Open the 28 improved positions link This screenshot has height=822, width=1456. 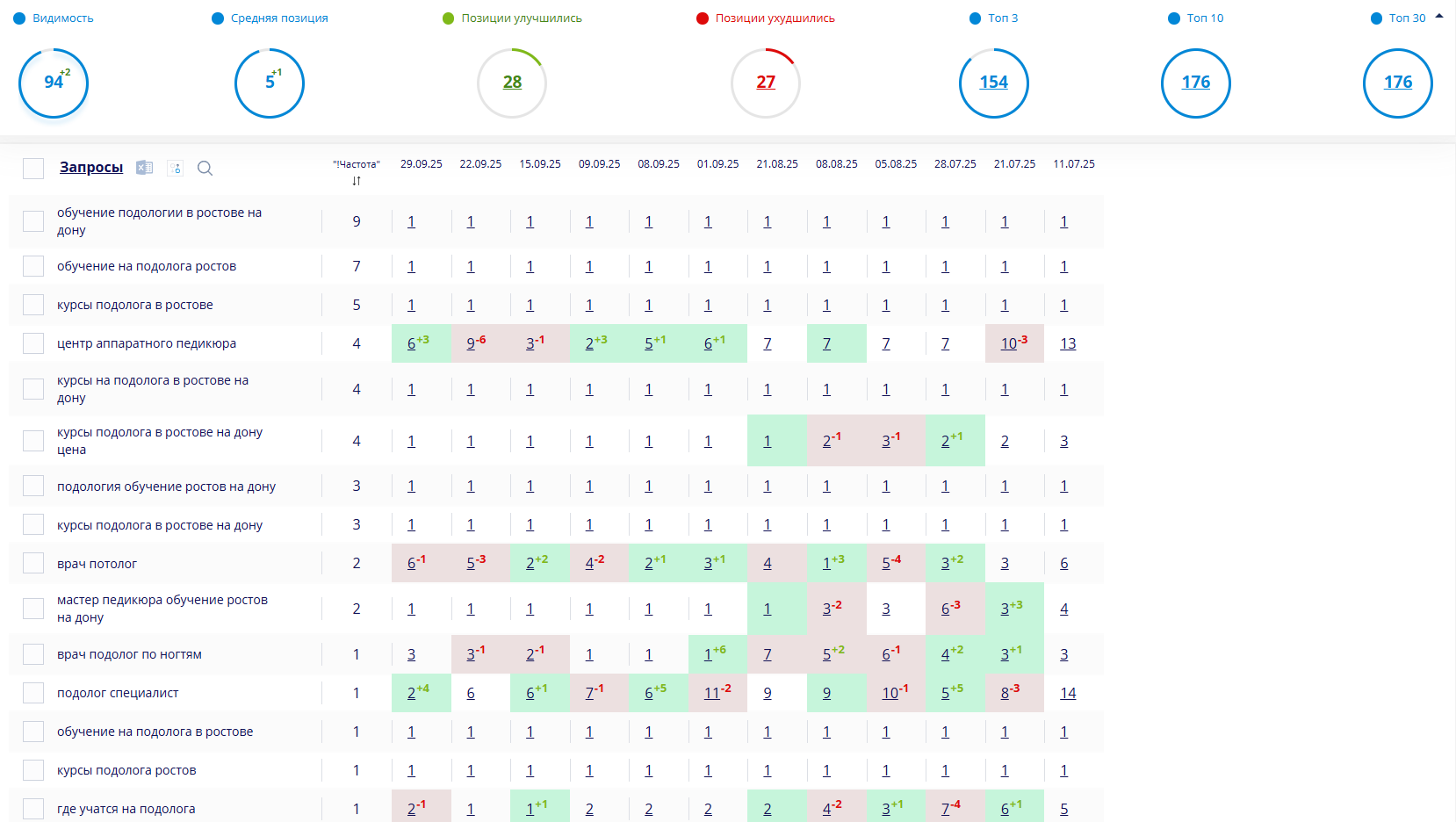512,82
